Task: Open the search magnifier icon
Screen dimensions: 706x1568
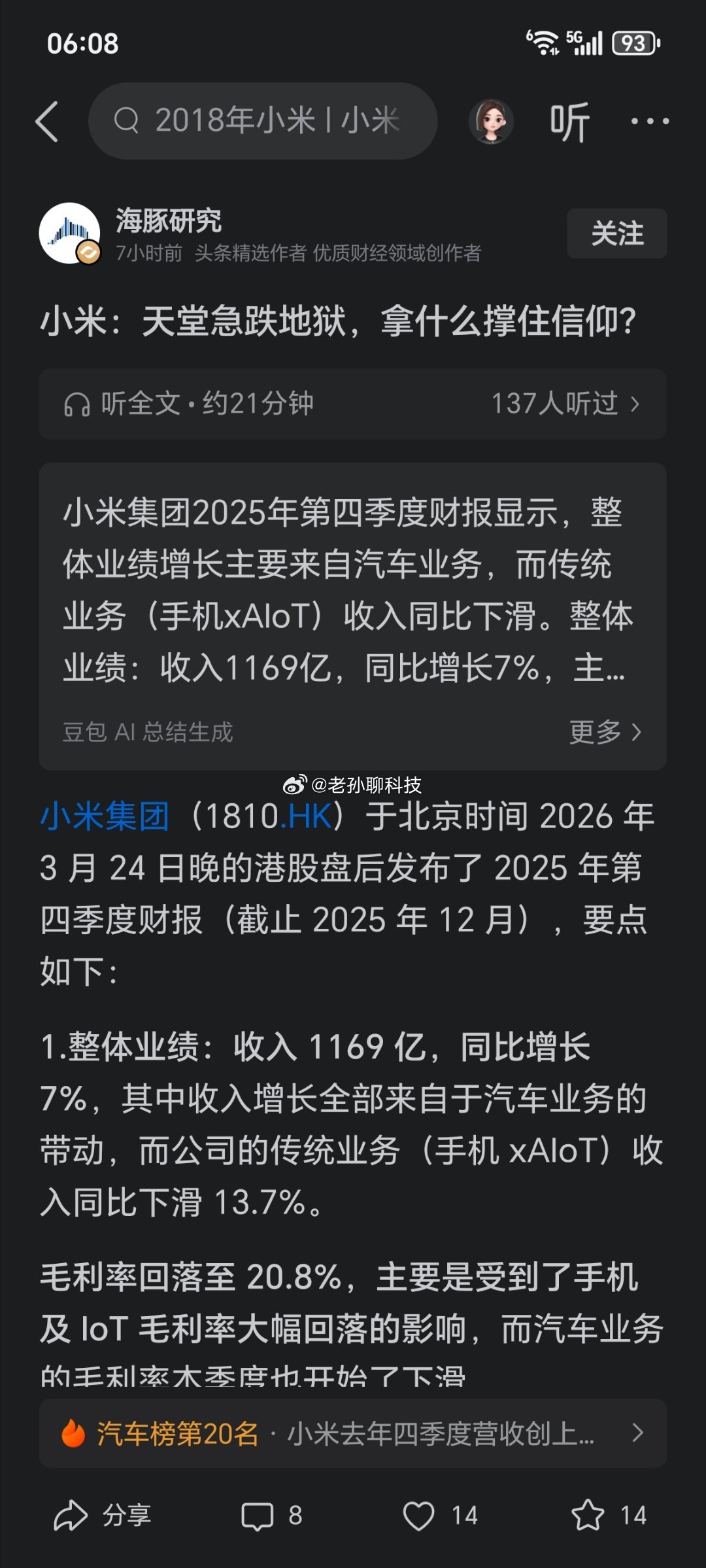Action: tap(128, 122)
